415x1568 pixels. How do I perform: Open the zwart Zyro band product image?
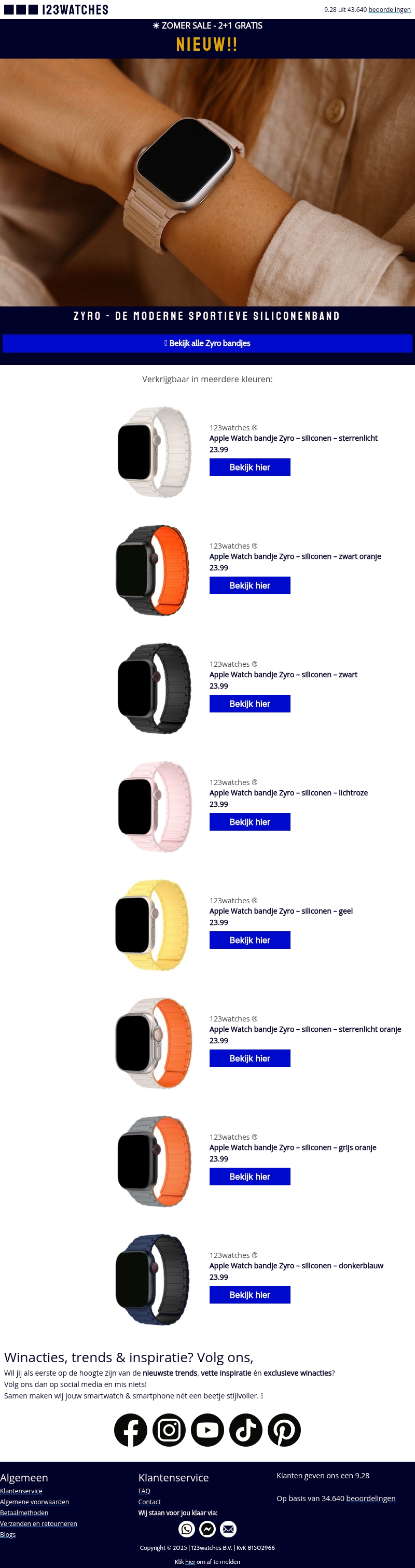tap(154, 689)
